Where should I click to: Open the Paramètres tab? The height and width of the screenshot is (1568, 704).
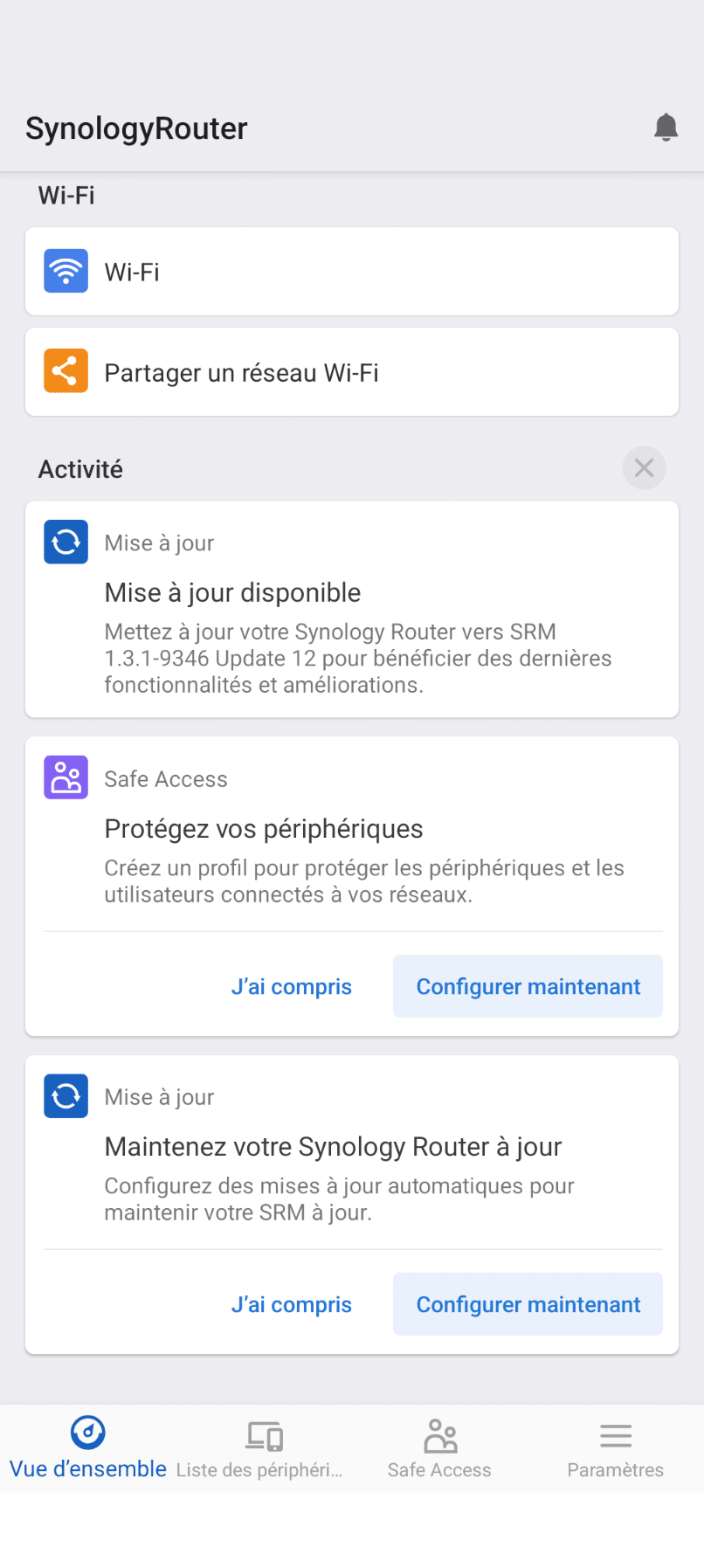click(x=616, y=1448)
